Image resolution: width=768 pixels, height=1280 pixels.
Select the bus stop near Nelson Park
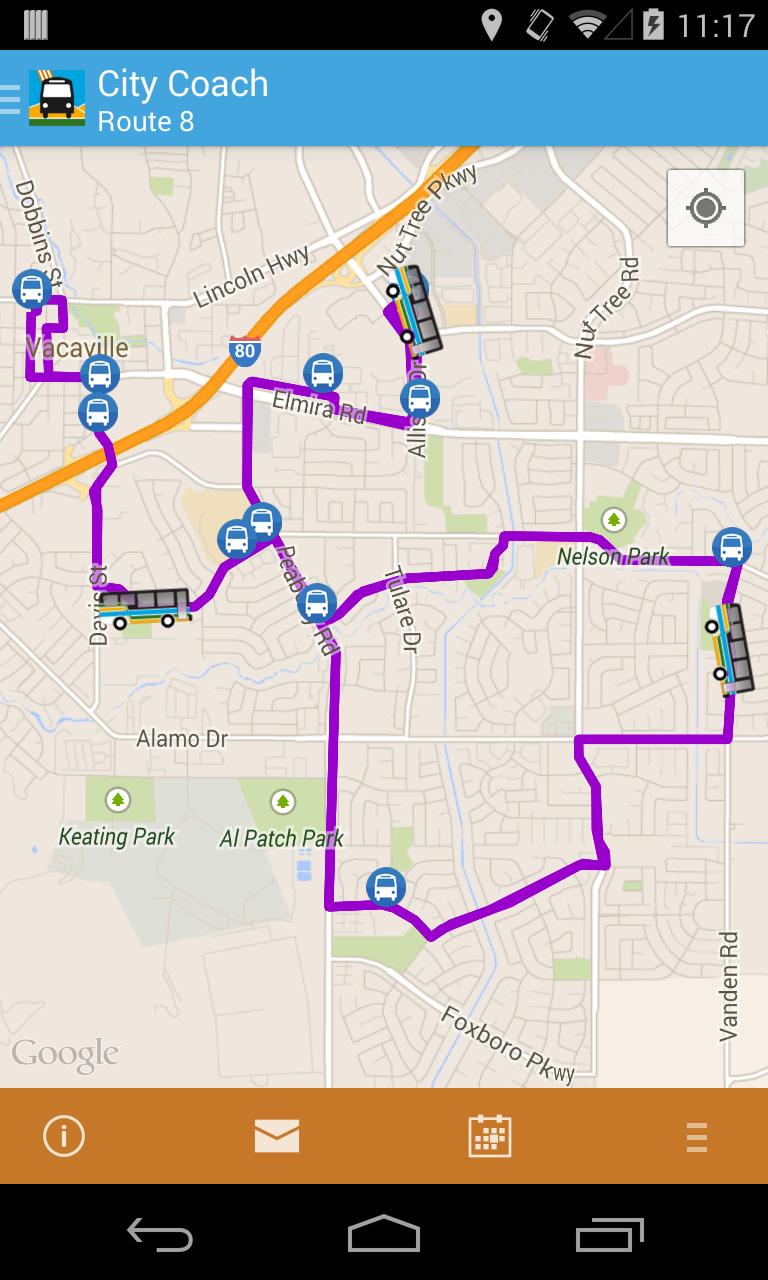[732, 547]
